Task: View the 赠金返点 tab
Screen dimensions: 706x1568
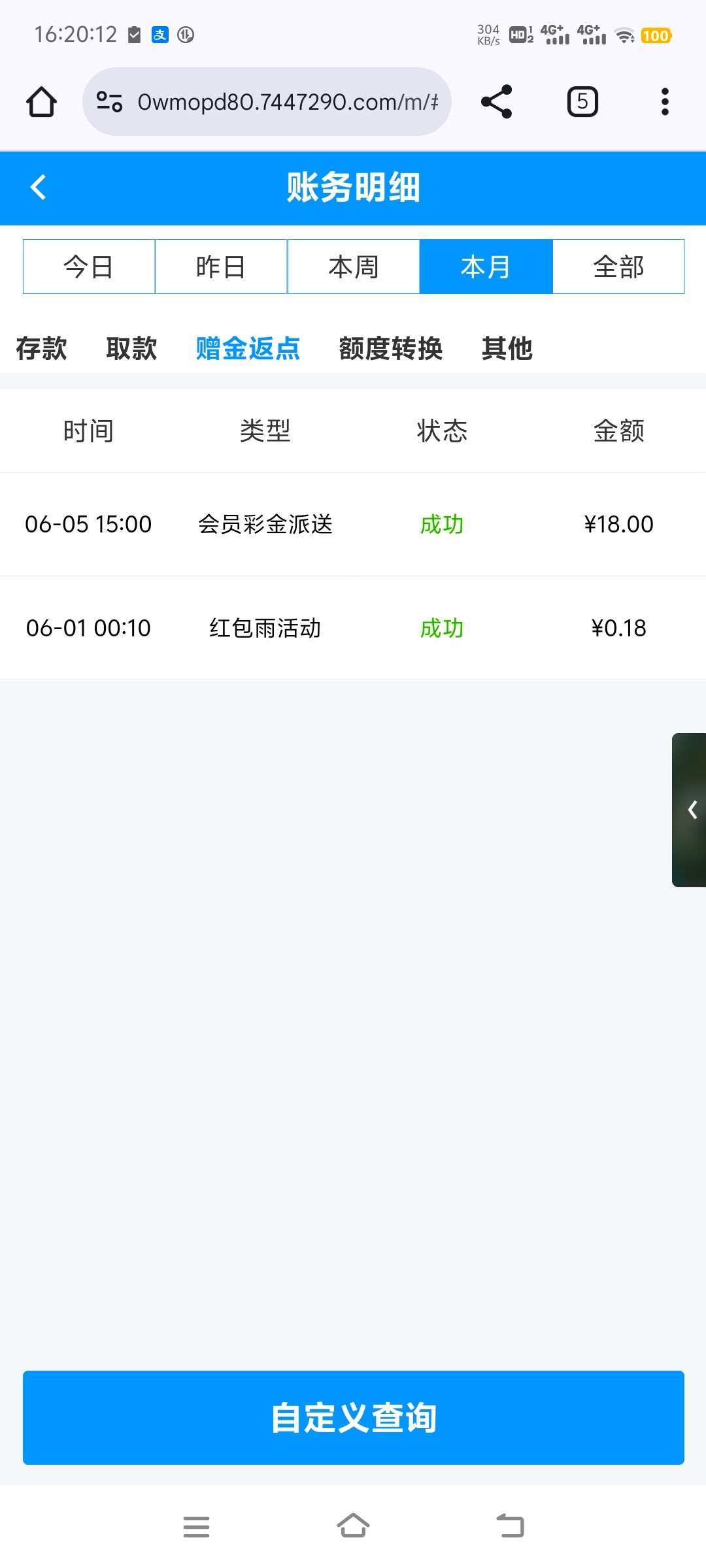Action: click(248, 348)
